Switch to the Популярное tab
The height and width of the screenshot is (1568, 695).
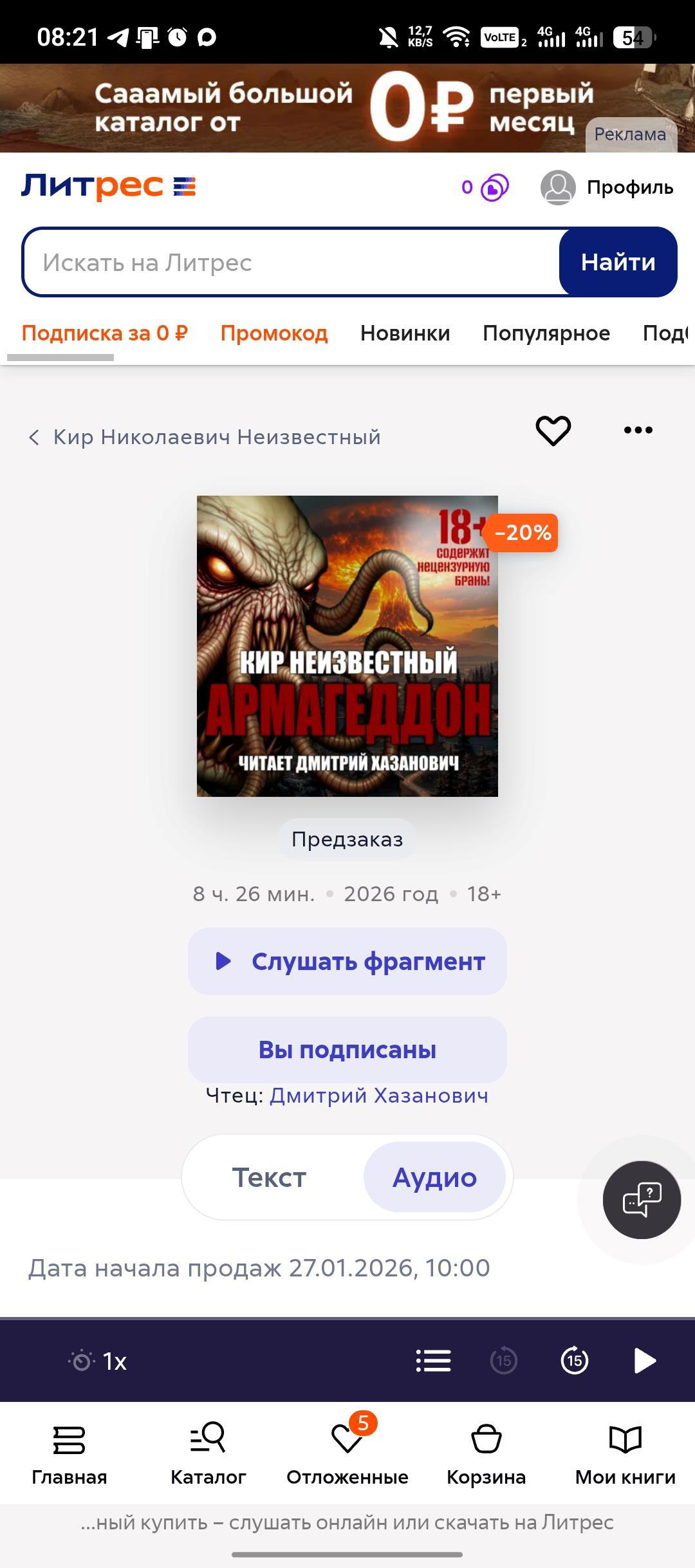546,333
